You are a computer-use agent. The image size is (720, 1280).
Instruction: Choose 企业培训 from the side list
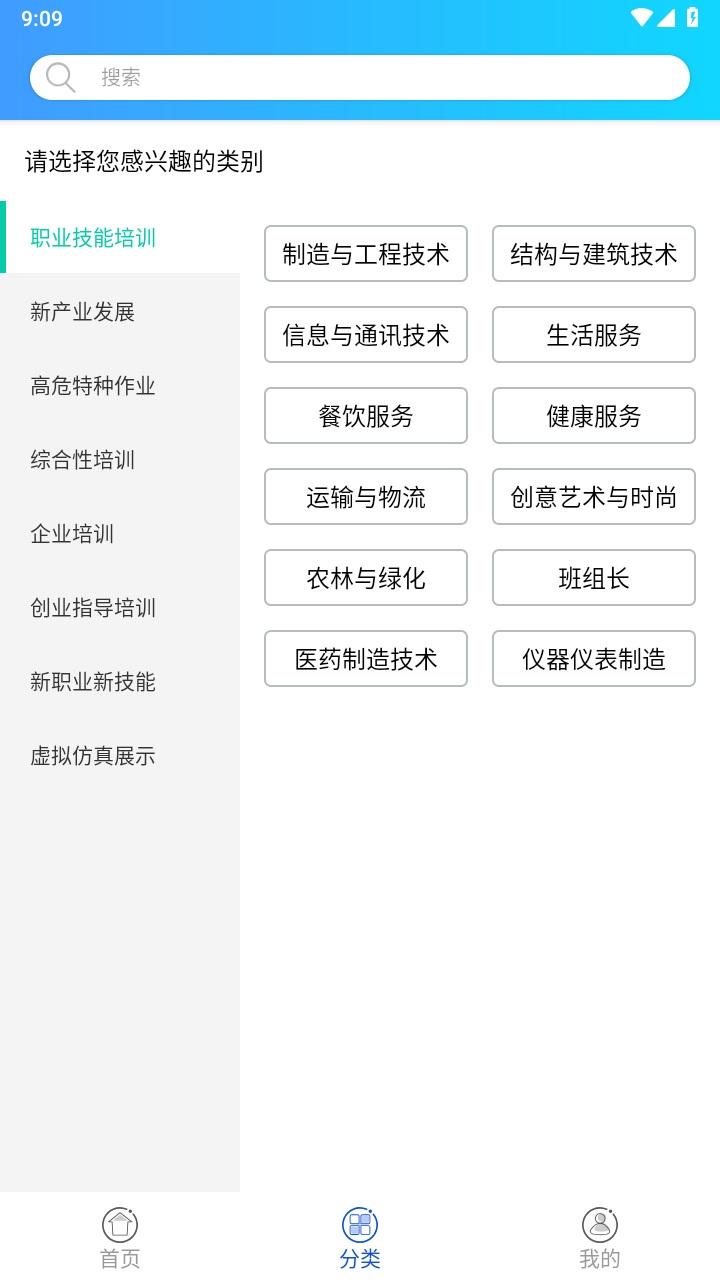tap(72, 534)
